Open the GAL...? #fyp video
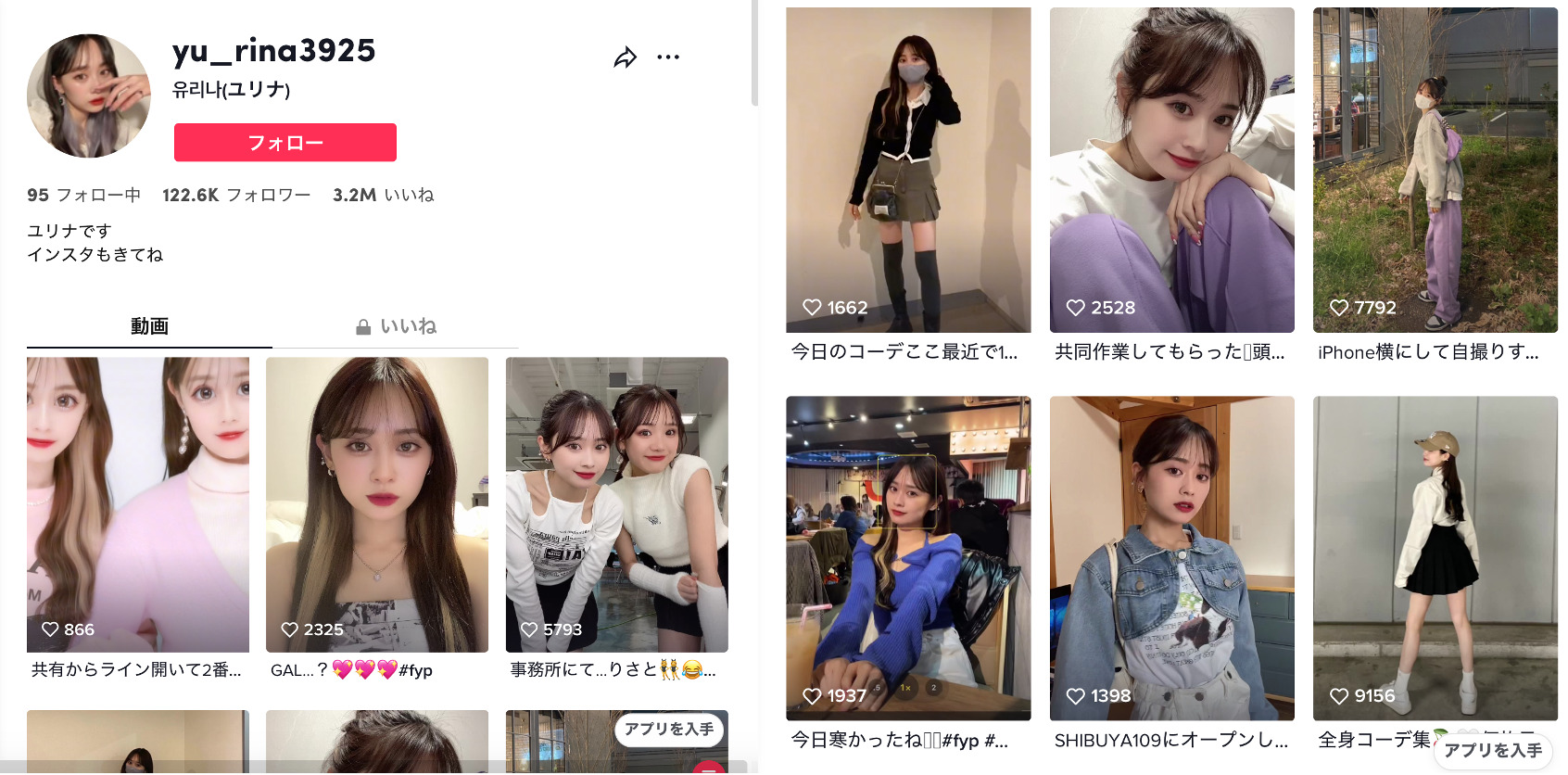This screenshot has width=1568, height=775. click(377, 504)
